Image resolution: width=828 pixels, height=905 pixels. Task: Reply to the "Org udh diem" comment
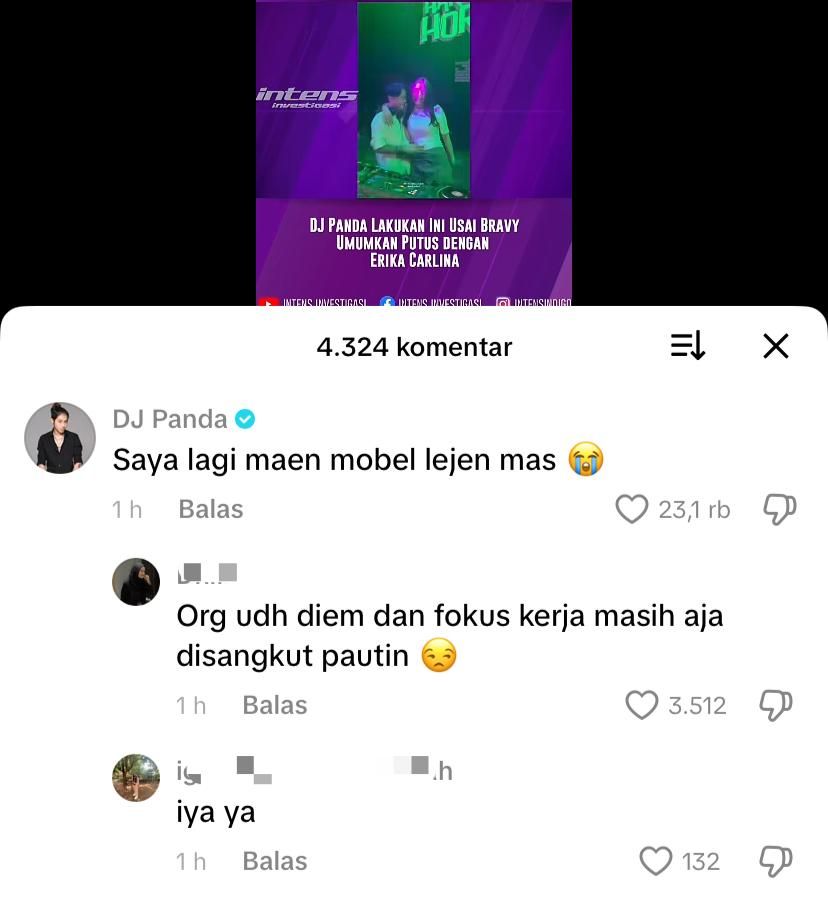(x=274, y=706)
